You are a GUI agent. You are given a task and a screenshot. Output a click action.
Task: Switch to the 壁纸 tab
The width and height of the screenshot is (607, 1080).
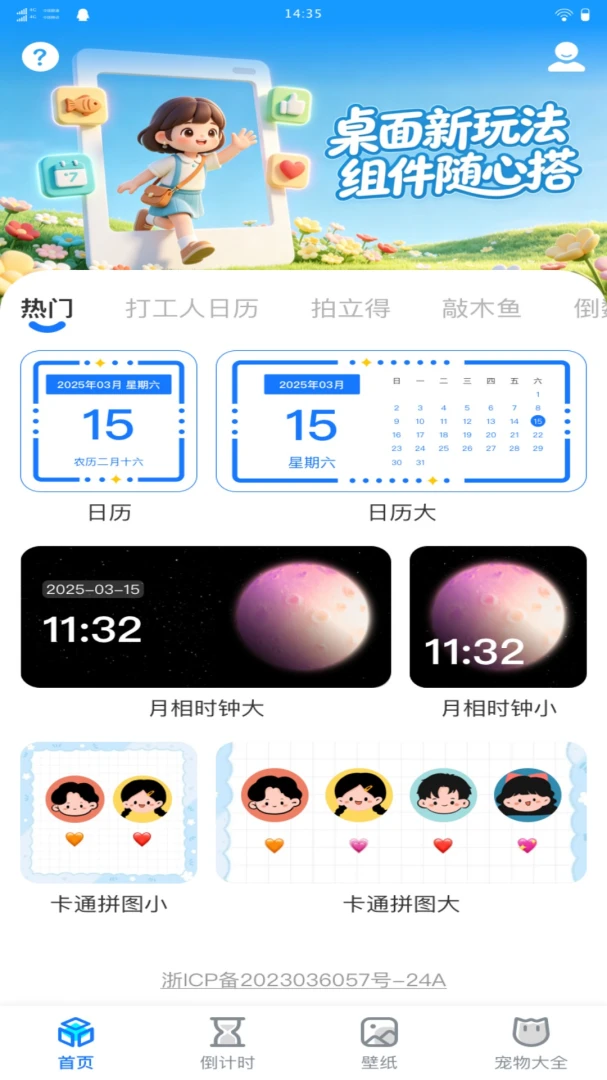pos(379,1042)
